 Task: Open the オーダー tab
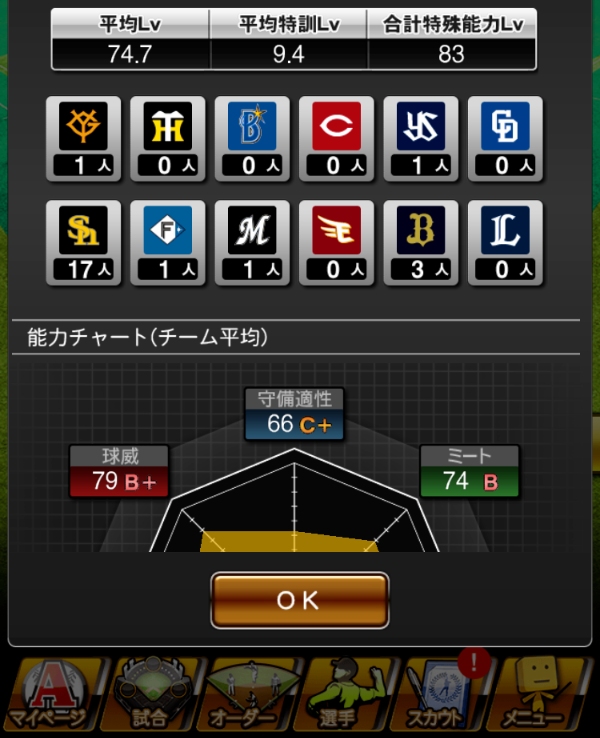coord(250,696)
